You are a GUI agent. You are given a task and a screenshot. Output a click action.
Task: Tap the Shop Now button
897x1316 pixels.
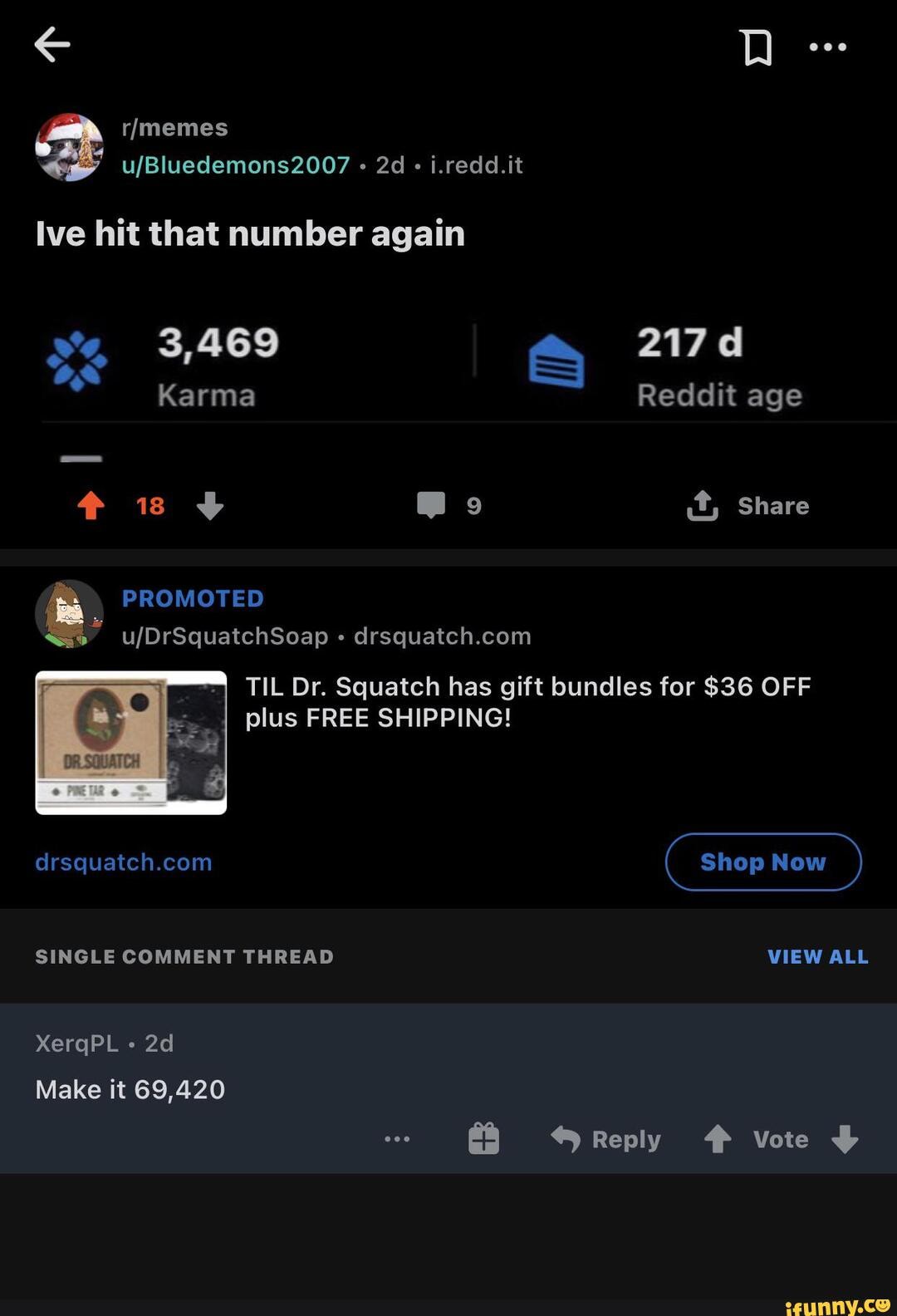762,862
